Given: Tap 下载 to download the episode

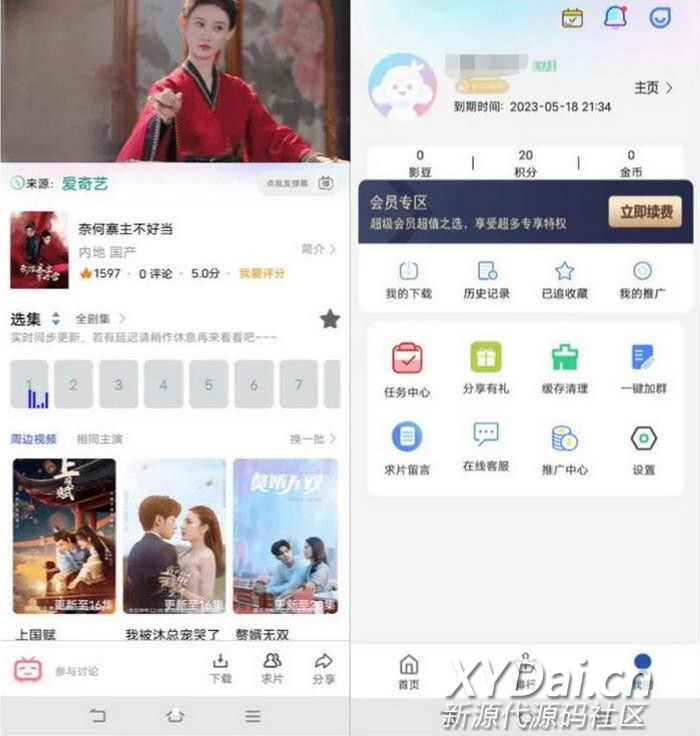Looking at the screenshot, I should point(221,668).
